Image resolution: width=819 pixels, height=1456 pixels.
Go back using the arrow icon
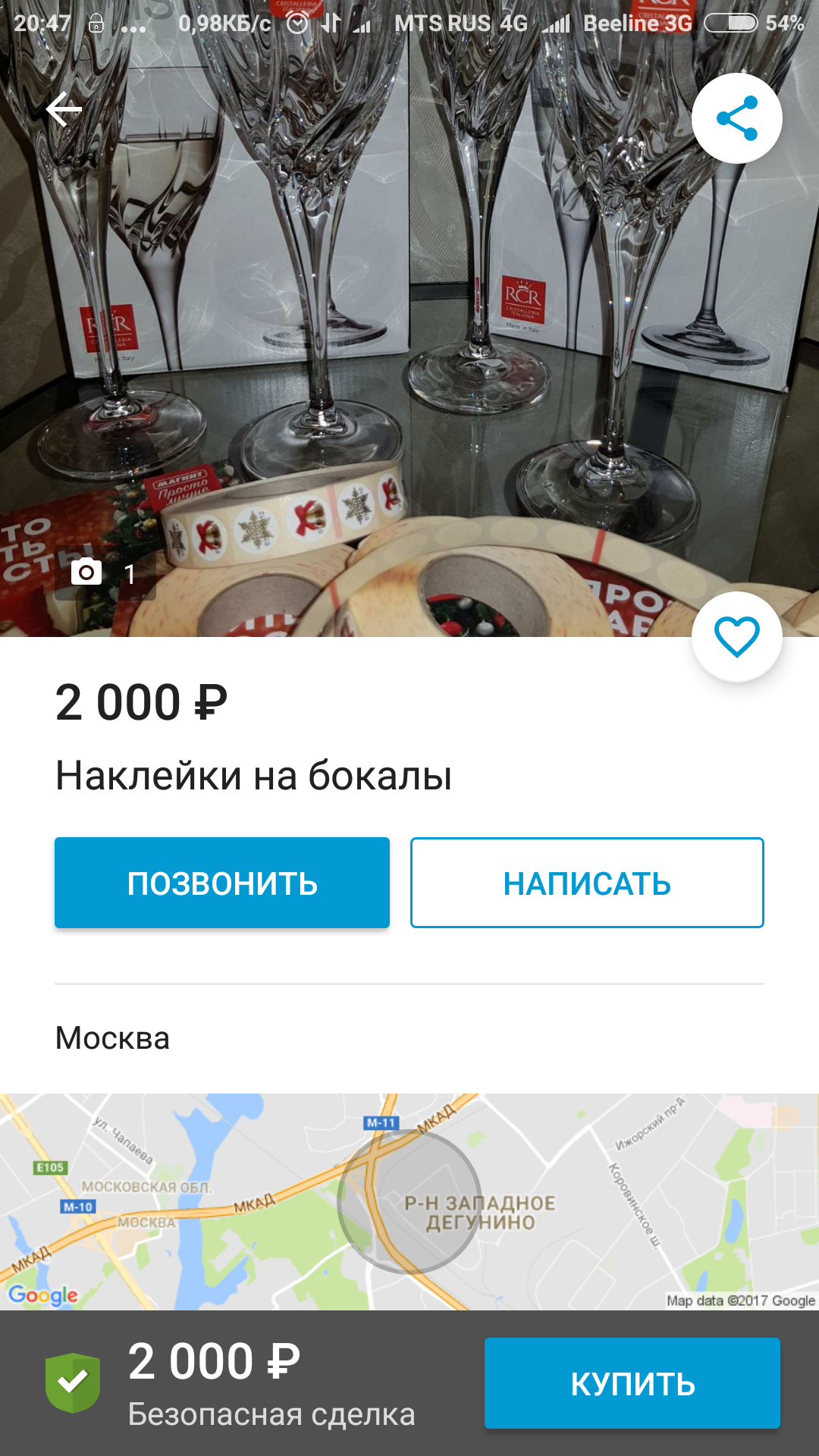[64, 111]
